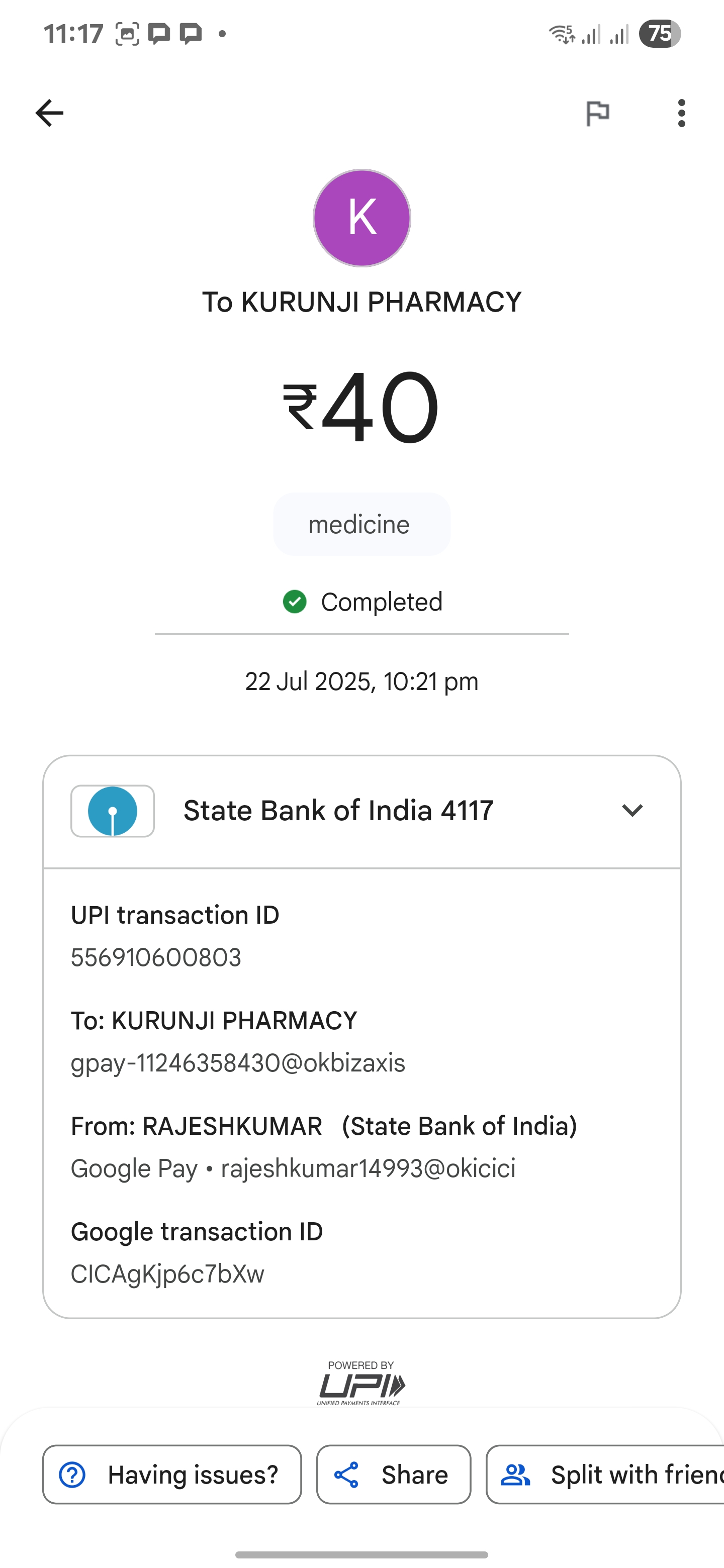724x1568 pixels.
Task: Tap the Having issues? button
Action: pyautogui.click(x=172, y=1475)
